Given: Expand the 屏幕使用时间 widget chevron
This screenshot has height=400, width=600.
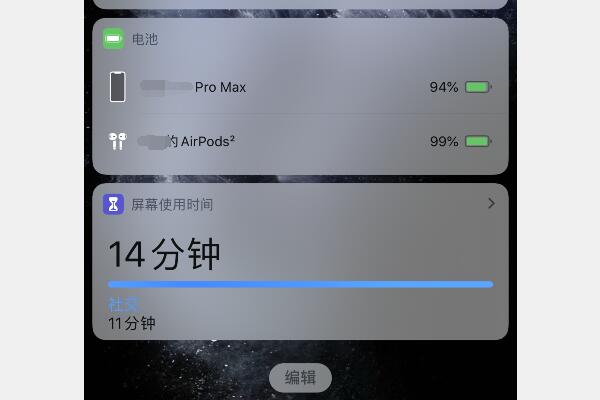Looking at the screenshot, I should pos(491,204).
